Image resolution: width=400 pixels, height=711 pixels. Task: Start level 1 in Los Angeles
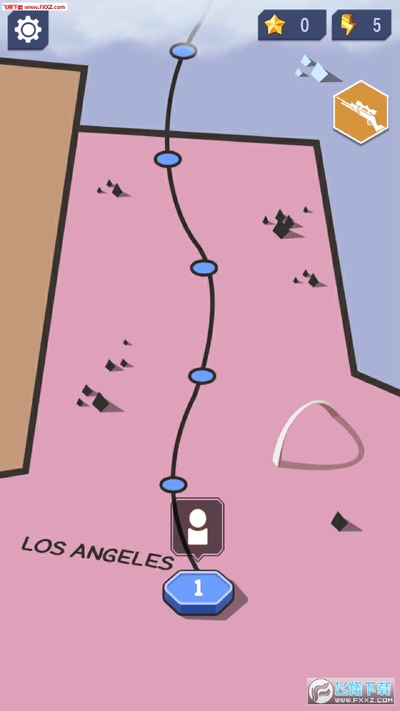coord(198,592)
